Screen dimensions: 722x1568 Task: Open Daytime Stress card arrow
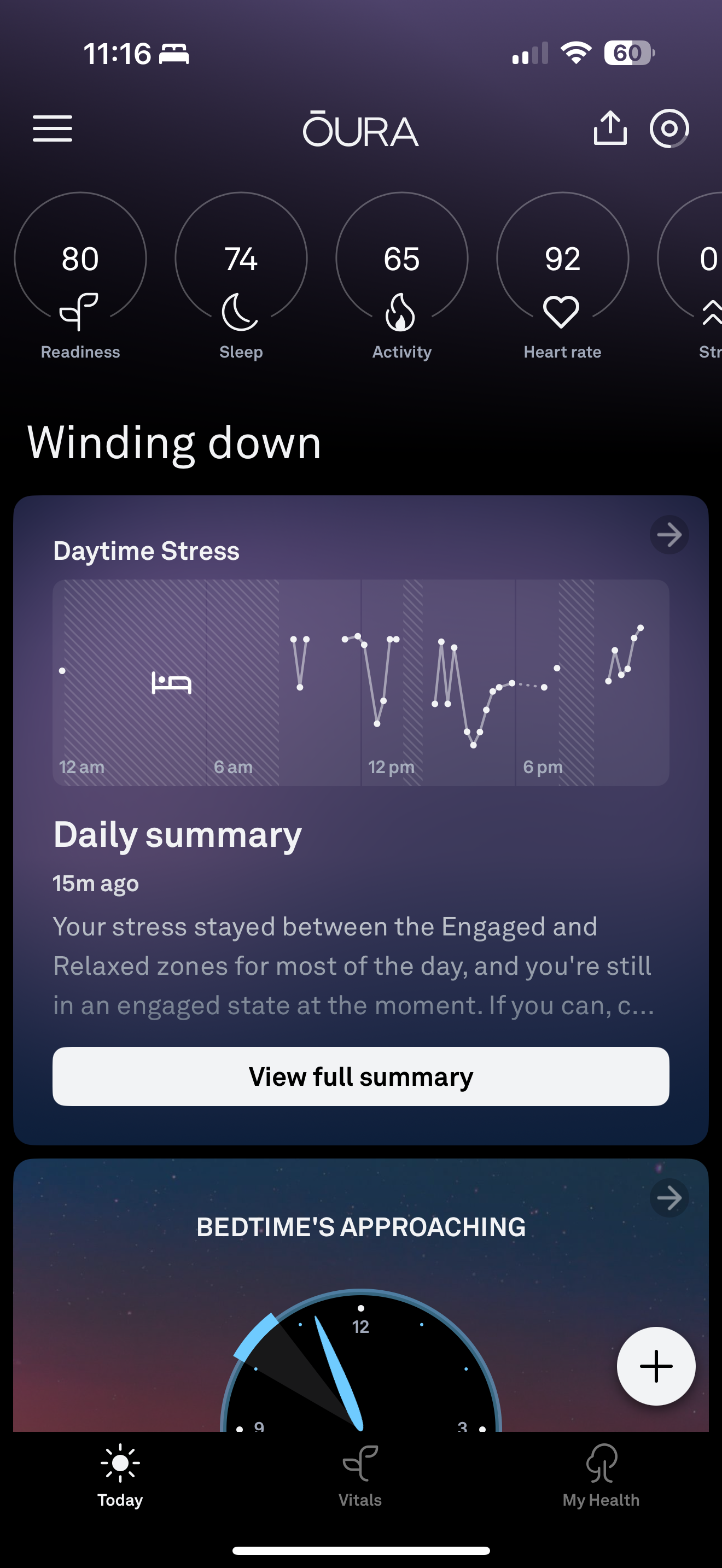click(x=669, y=535)
